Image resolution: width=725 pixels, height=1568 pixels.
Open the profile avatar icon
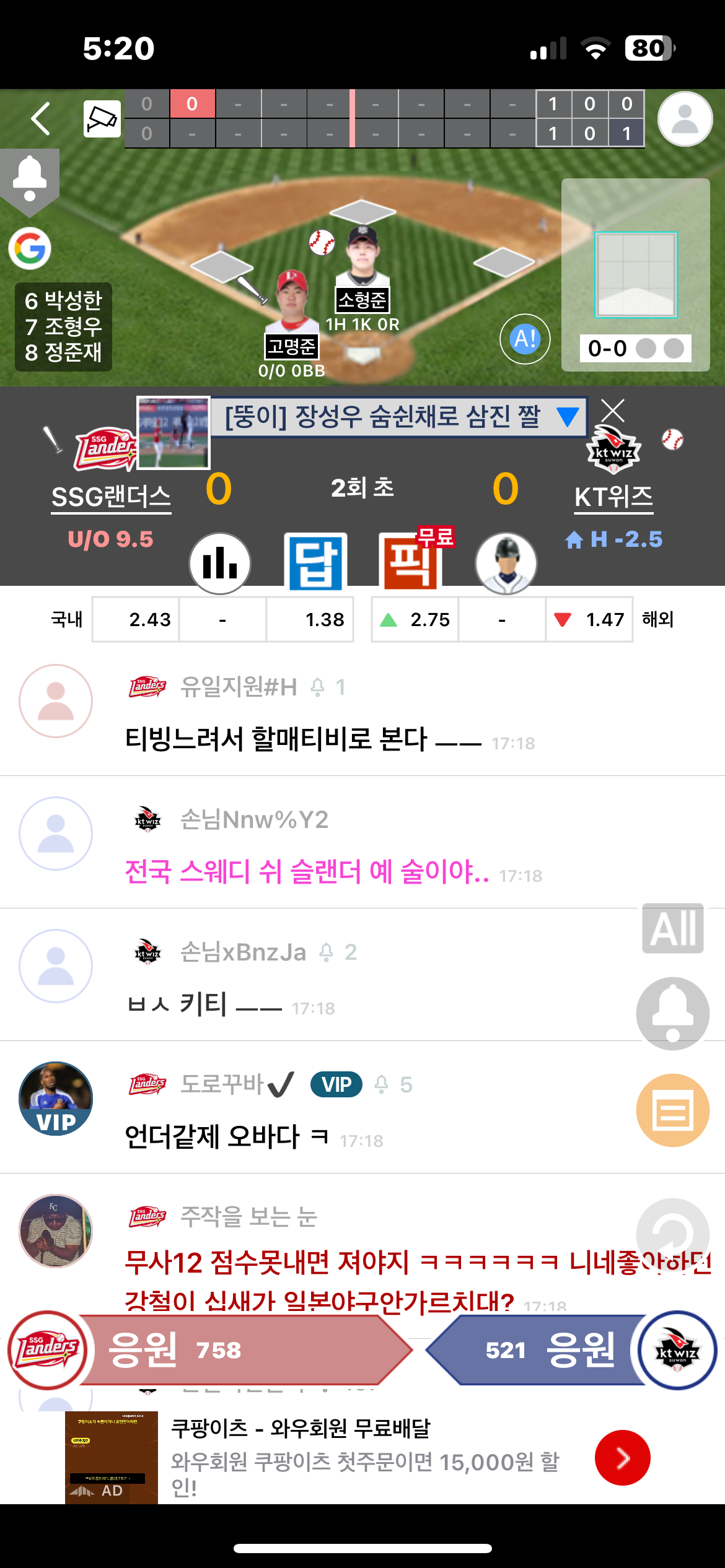click(685, 119)
